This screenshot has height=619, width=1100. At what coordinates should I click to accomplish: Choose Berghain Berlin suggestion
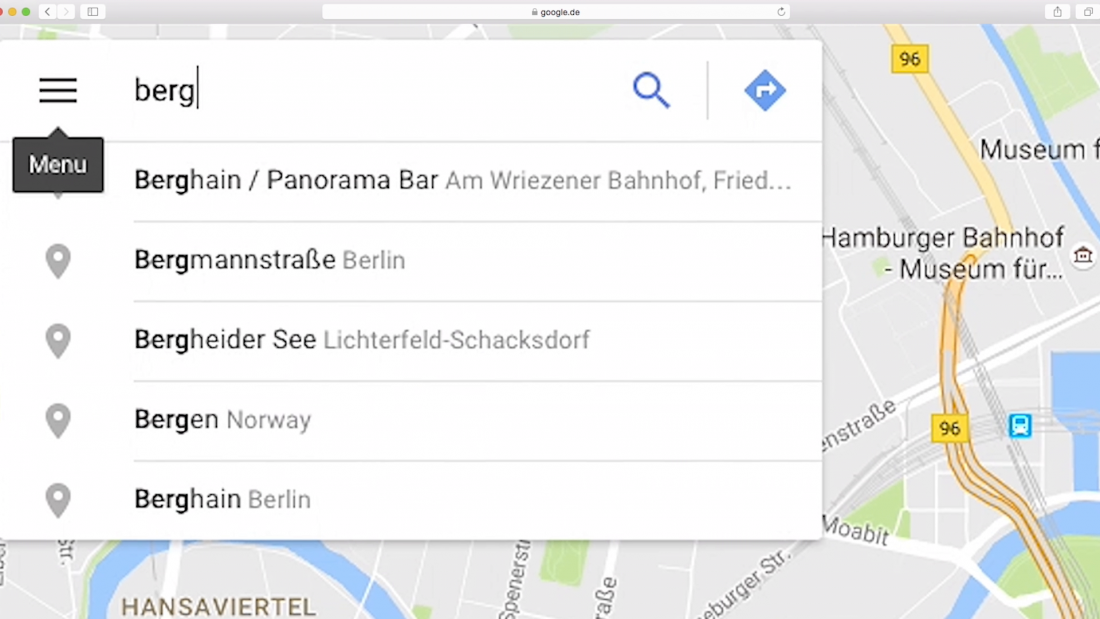pos(223,499)
